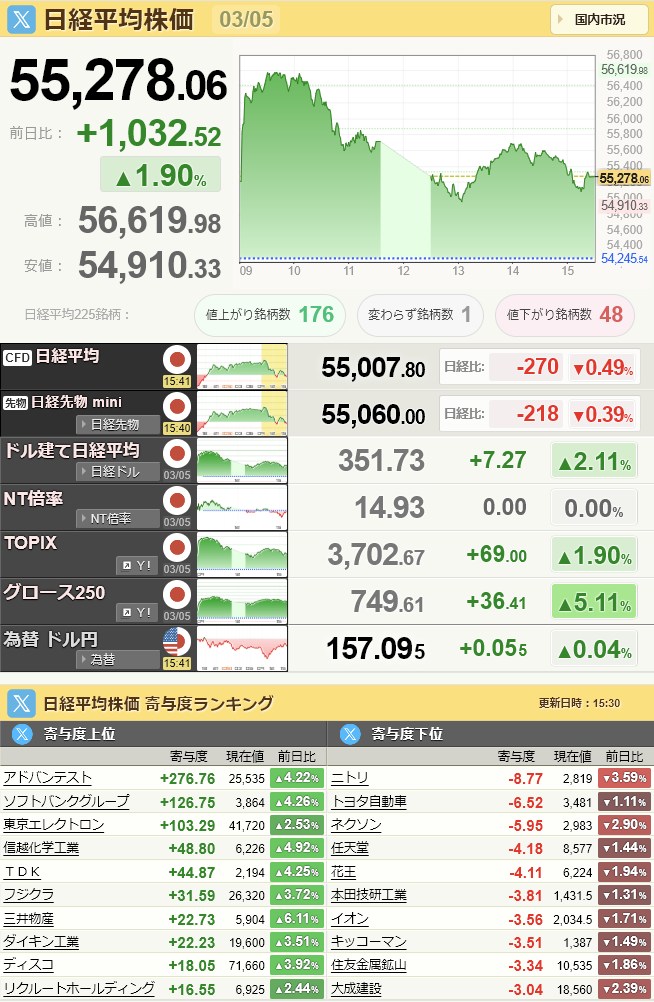The height and width of the screenshot is (1002, 654).
Task: Open the 日経ドル link
Action: (x=118, y=471)
